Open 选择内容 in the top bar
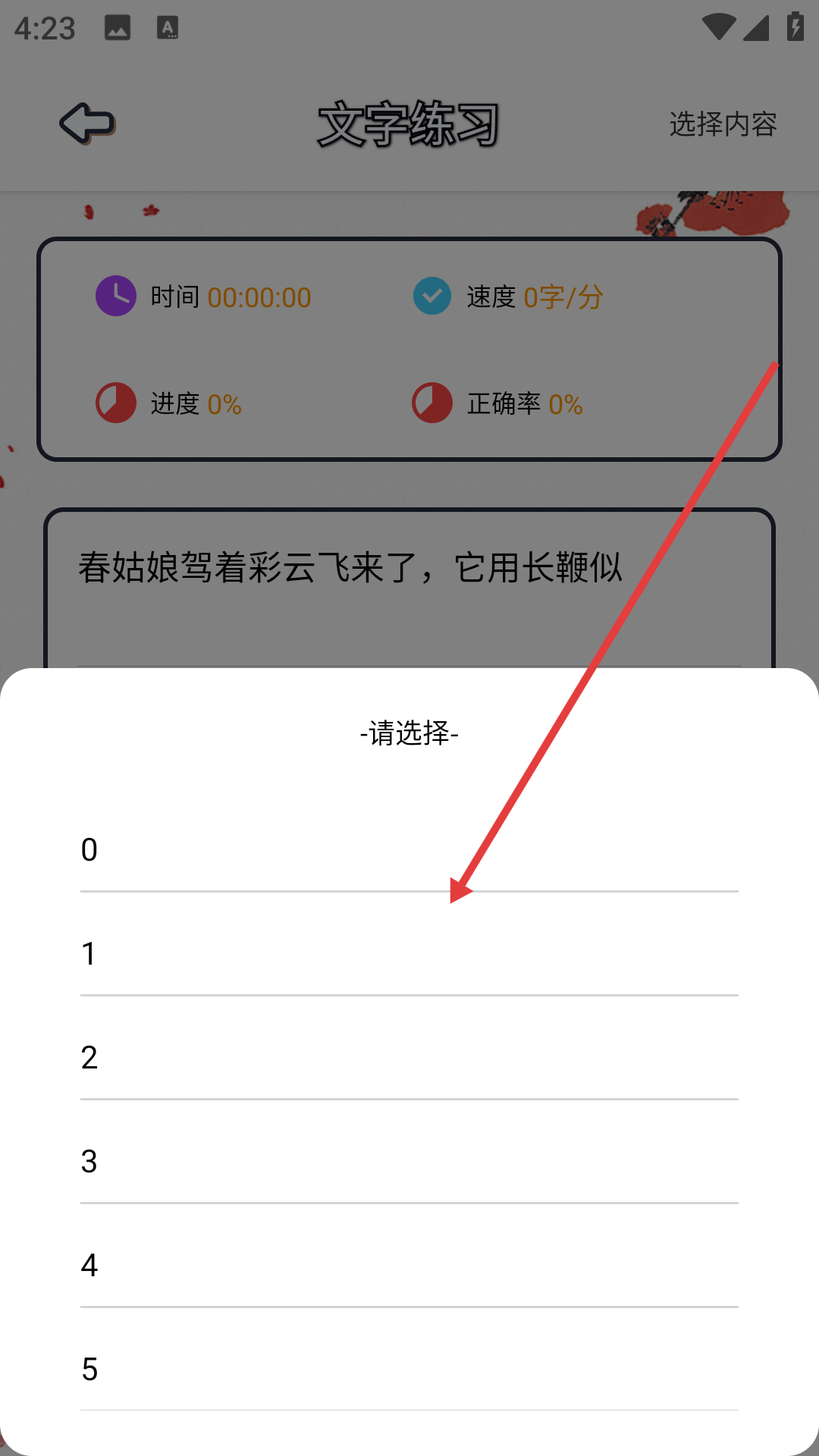819x1456 pixels. tap(723, 124)
